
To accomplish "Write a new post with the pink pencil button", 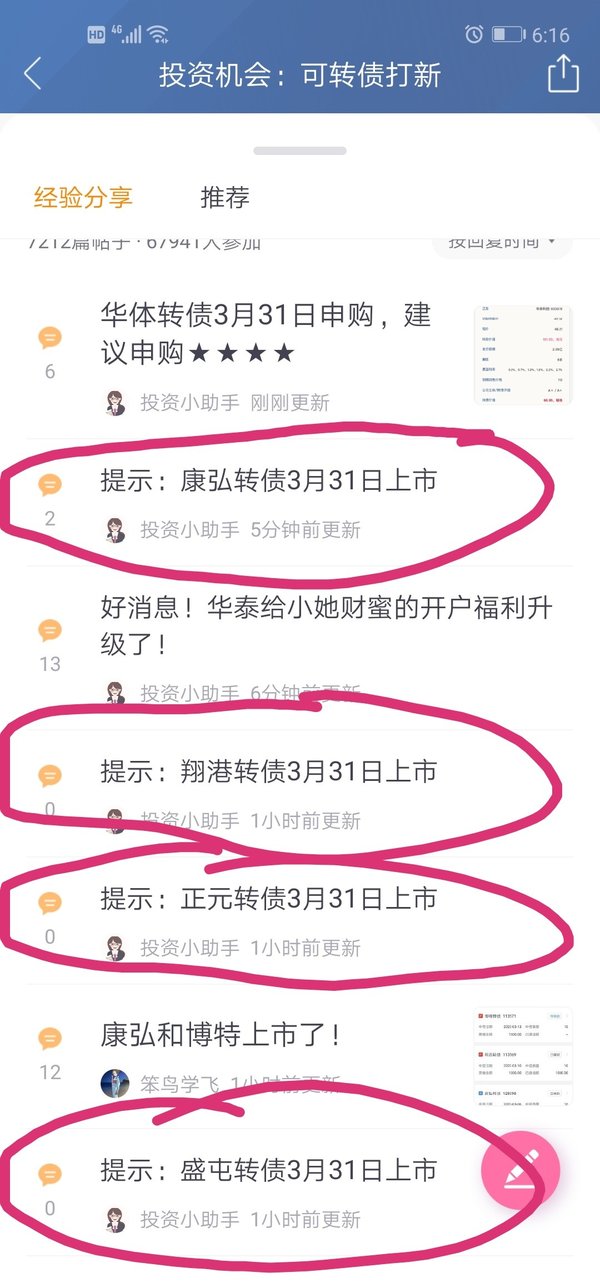I will (520, 1169).
